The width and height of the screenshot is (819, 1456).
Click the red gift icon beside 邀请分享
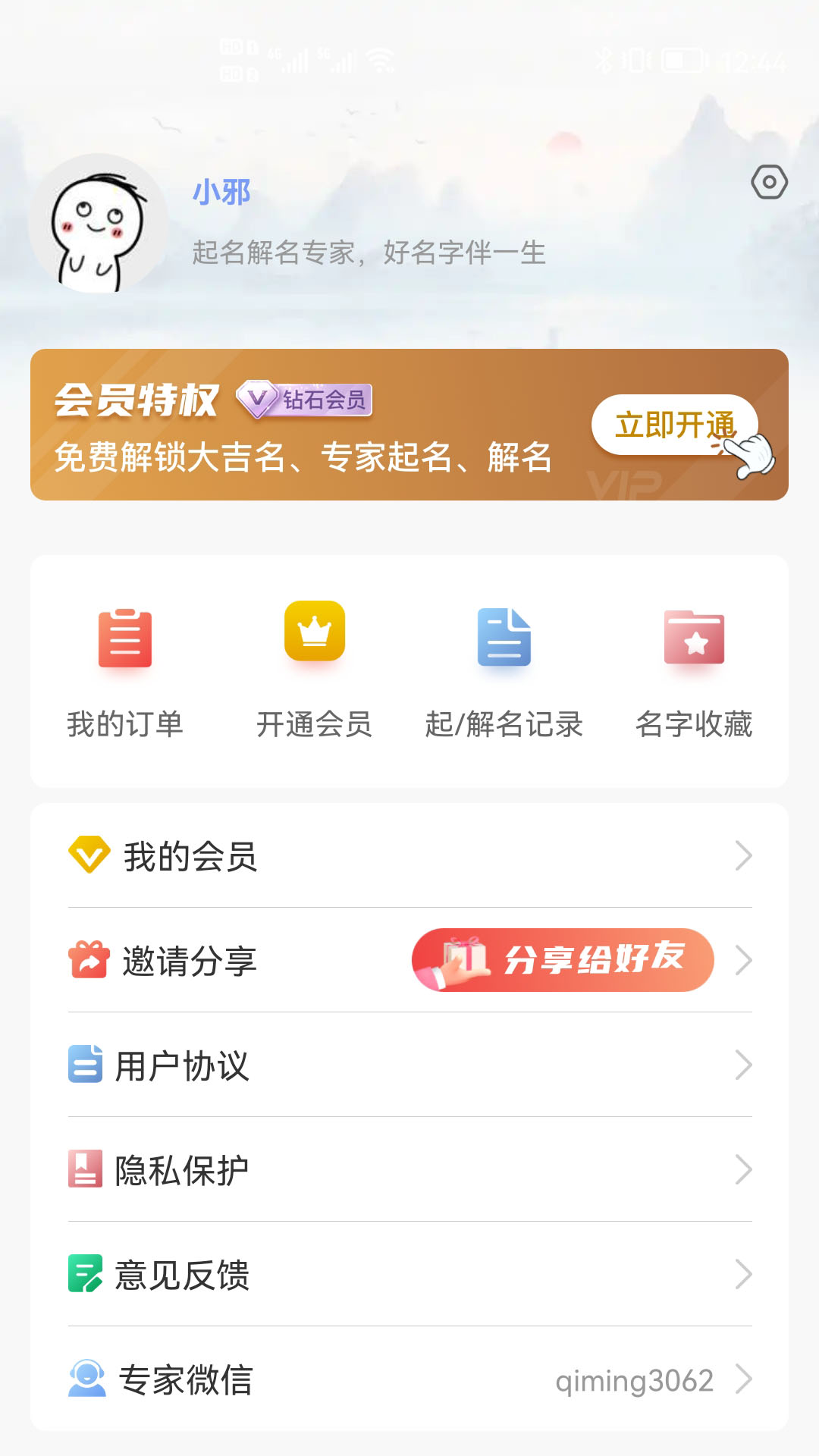87,961
